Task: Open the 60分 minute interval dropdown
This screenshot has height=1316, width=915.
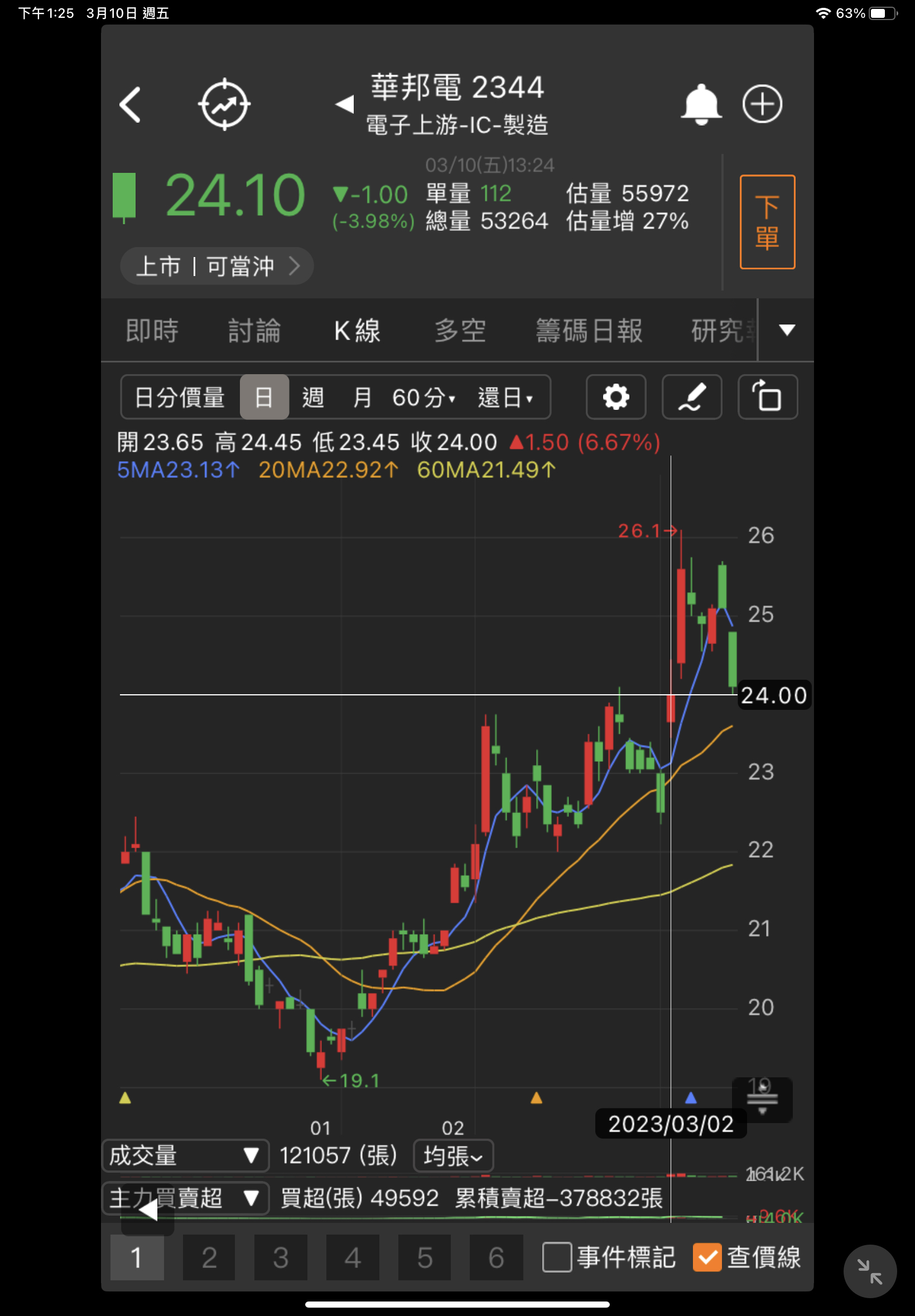Action: (423, 397)
